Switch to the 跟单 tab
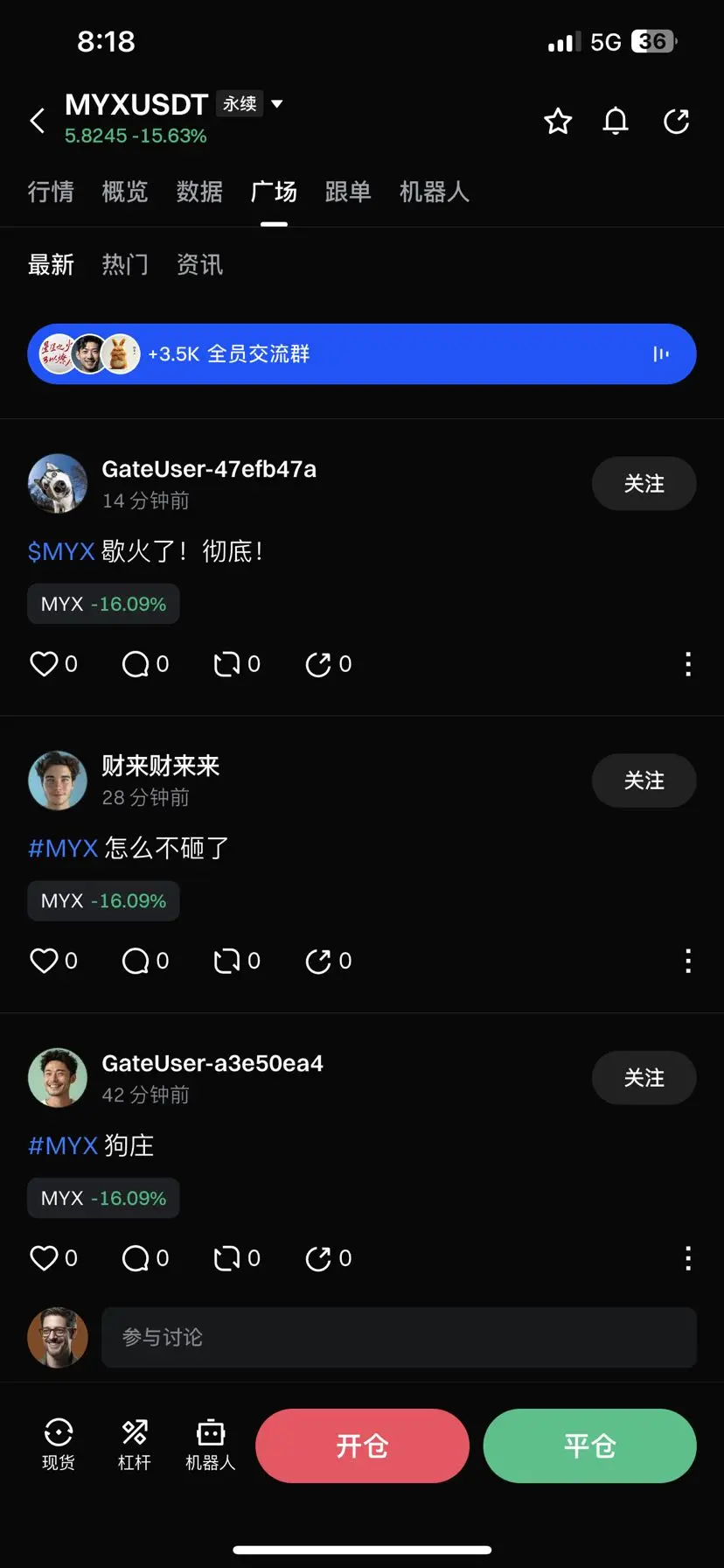 point(348,192)
